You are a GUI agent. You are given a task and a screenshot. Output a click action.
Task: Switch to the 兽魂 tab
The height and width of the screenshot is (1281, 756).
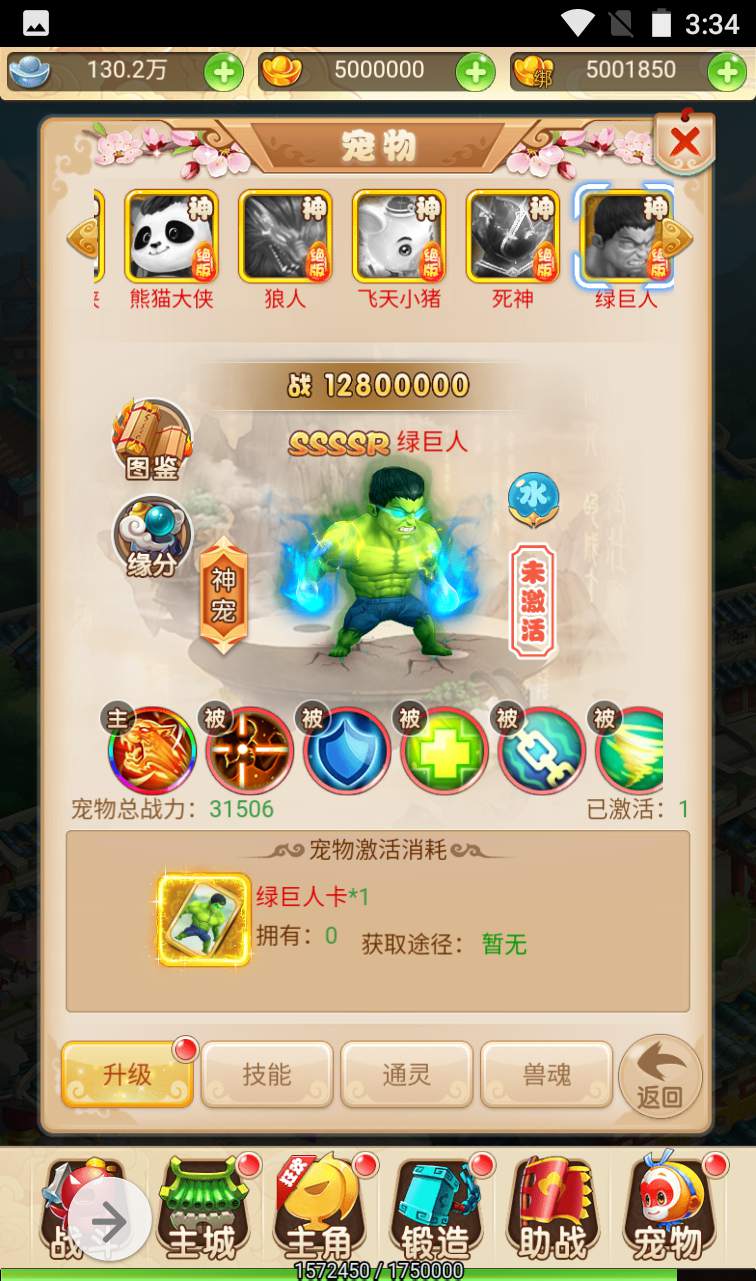click(x=547, y=1074)
